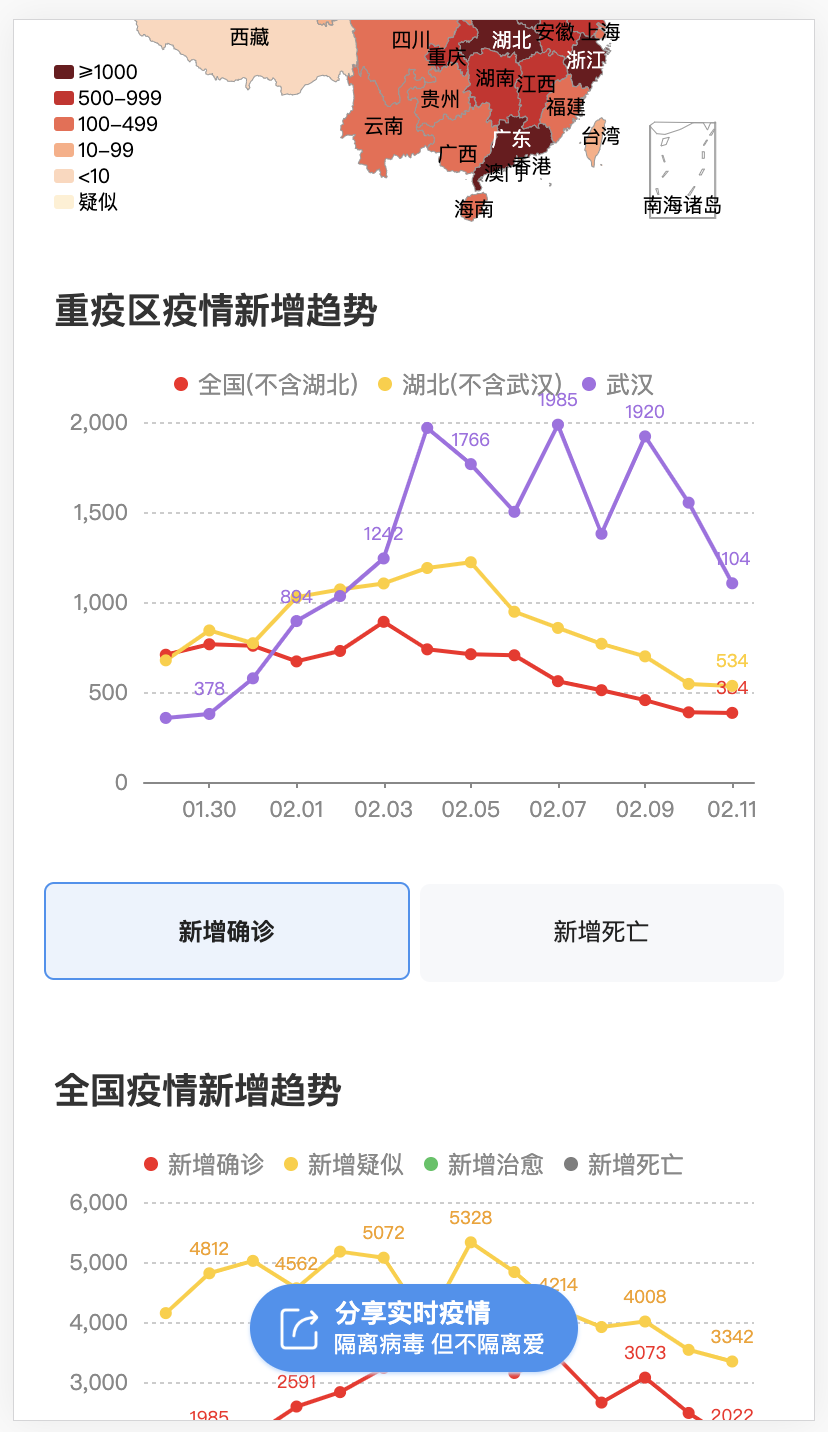Toggle the 武汉 legend series
The height and width of the screenshot is (1432, 828).
click(x=617, y=384)
